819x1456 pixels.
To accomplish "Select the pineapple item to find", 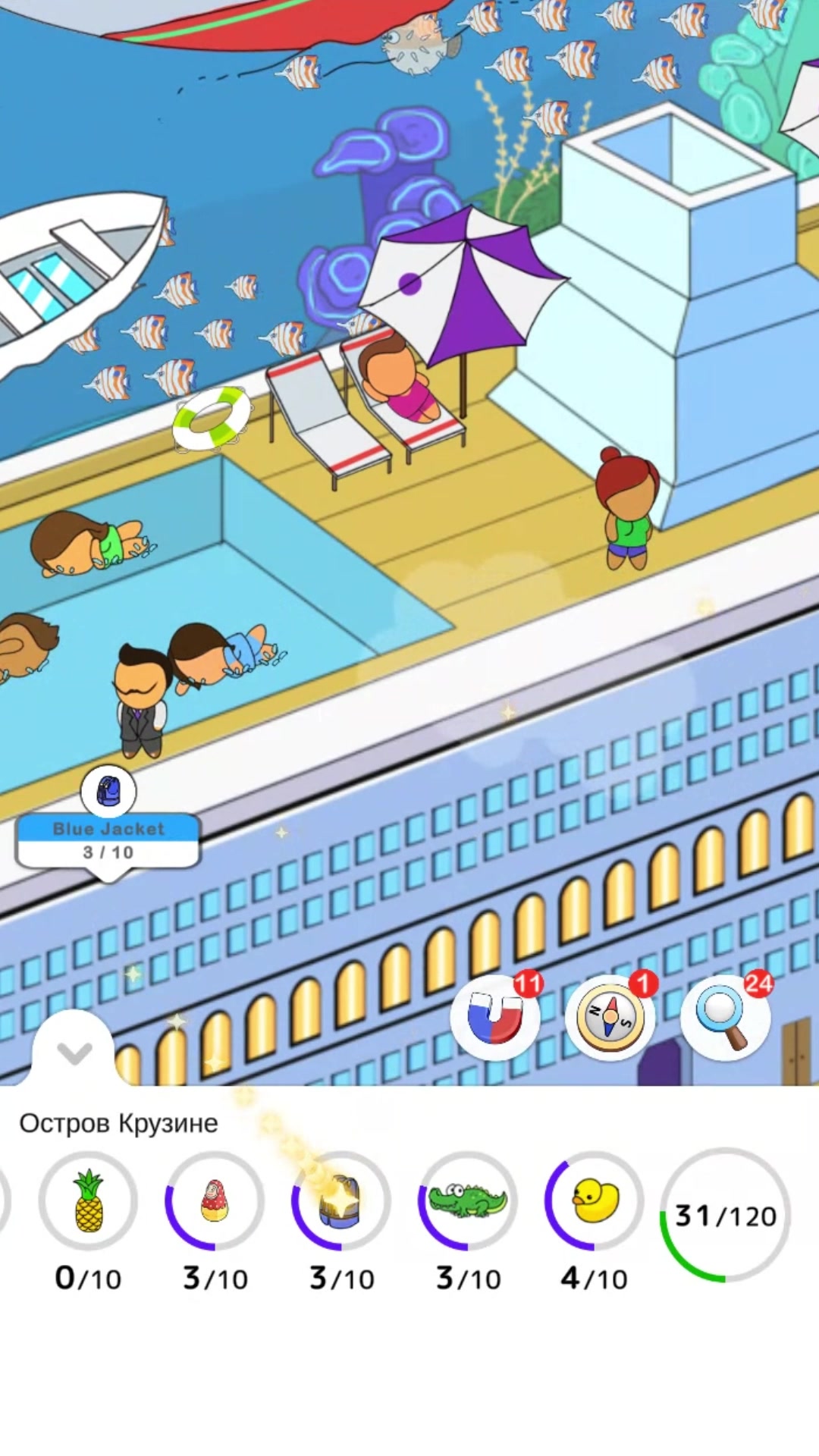I will pos(88,1200).
